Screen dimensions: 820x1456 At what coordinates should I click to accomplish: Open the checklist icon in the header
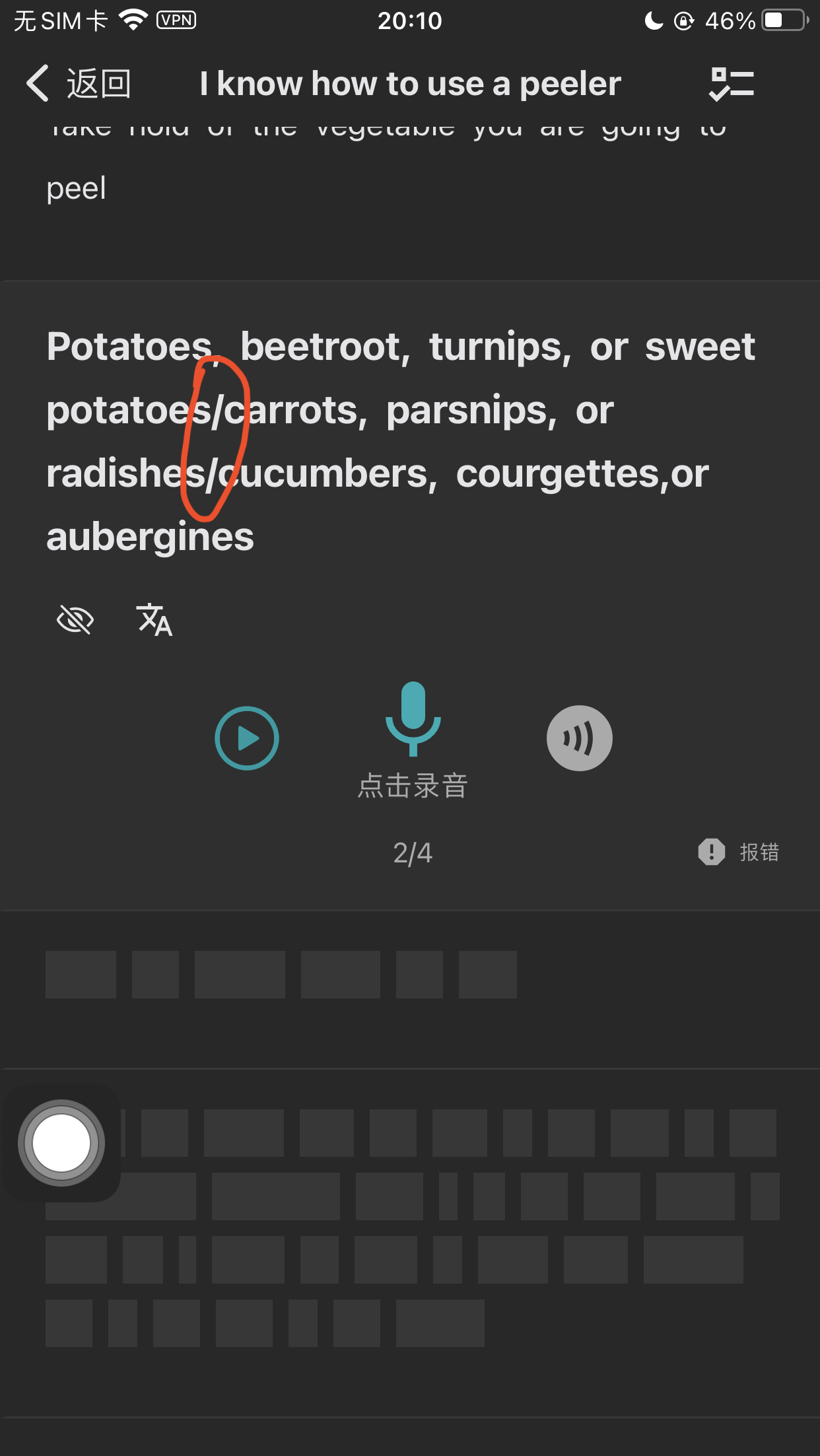pos(732,85)
